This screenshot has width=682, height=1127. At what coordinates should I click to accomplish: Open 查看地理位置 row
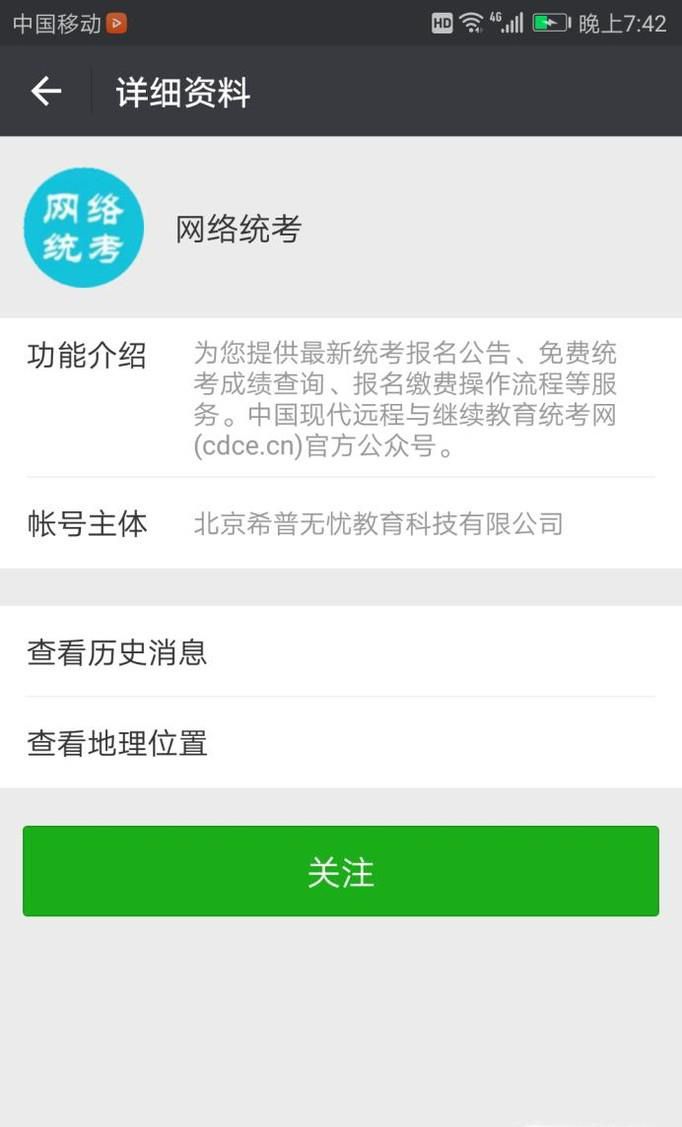(x=340, y=743)
